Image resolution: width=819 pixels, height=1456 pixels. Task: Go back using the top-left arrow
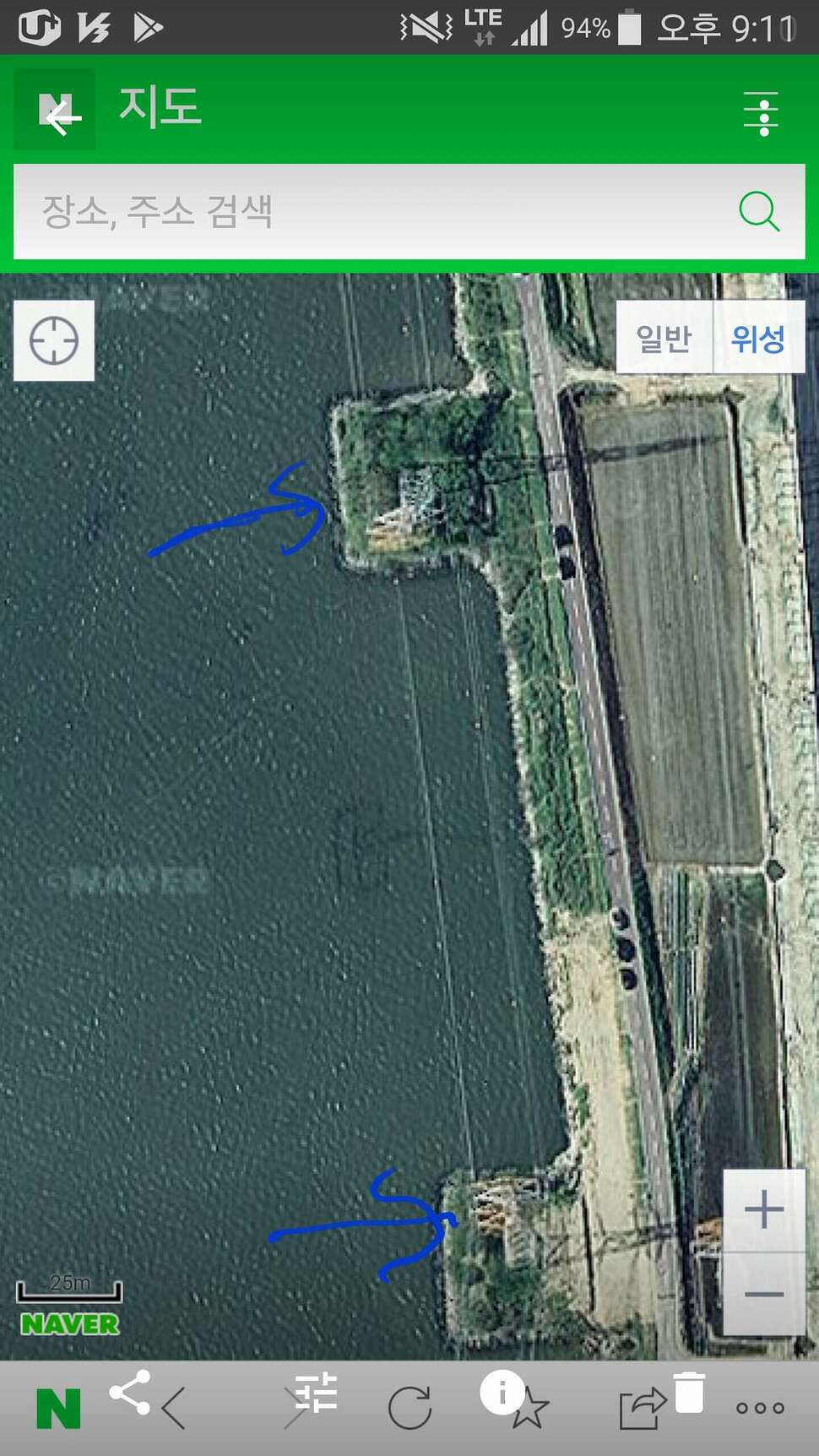click(x=55, y=110)
